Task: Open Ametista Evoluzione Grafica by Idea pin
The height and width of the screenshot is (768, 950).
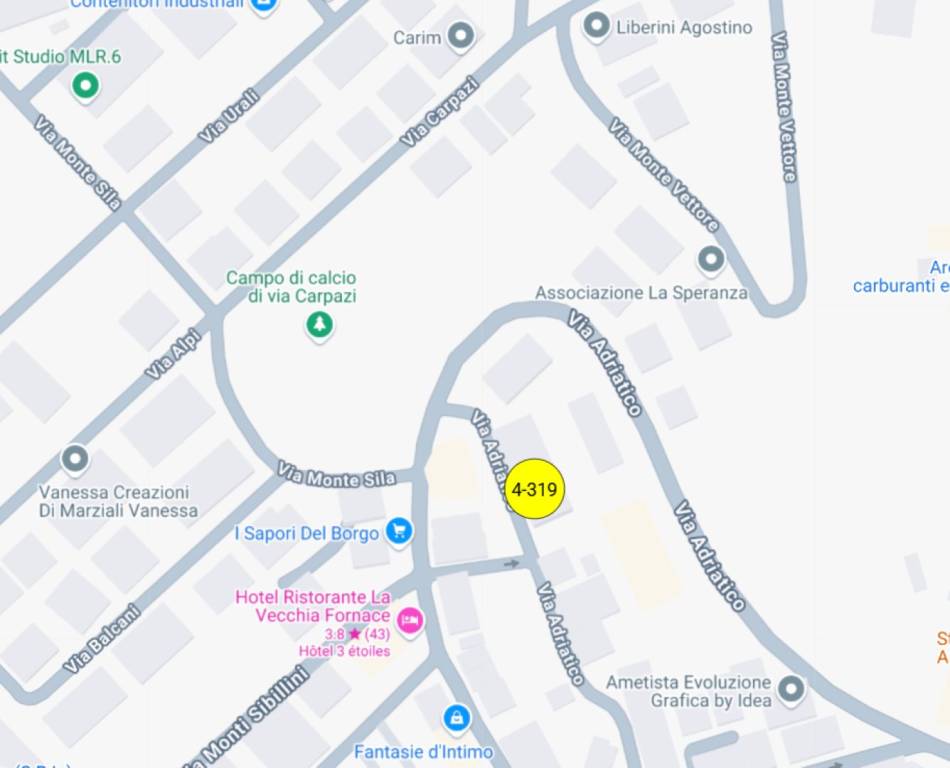Action: click(x=791, y=688)
